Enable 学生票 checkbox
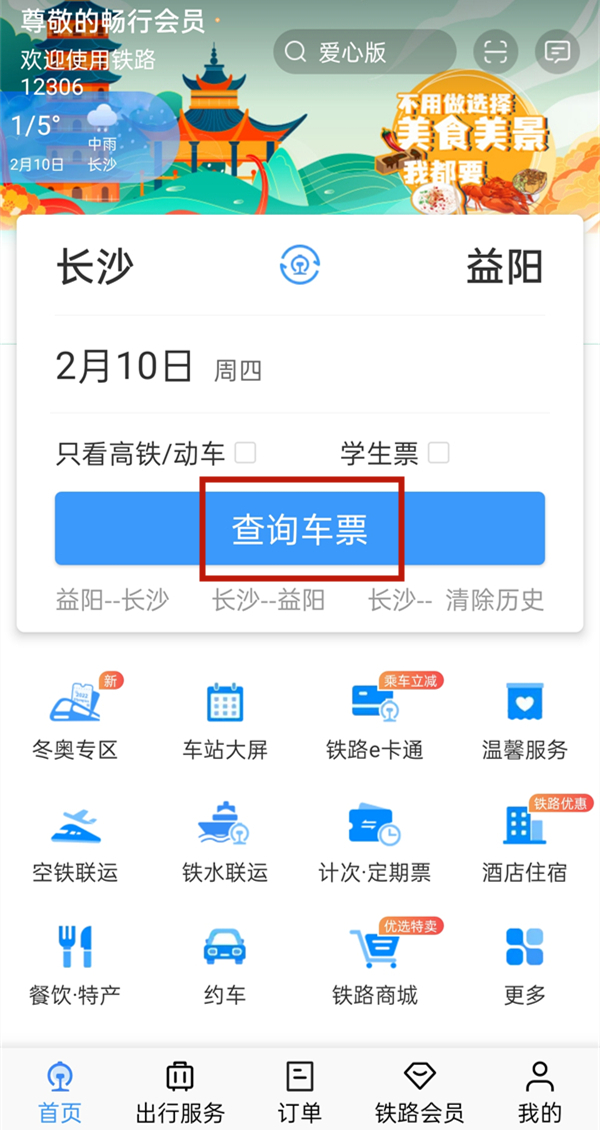The width and height of the screenshot is (600, 1130). (438, 453)
